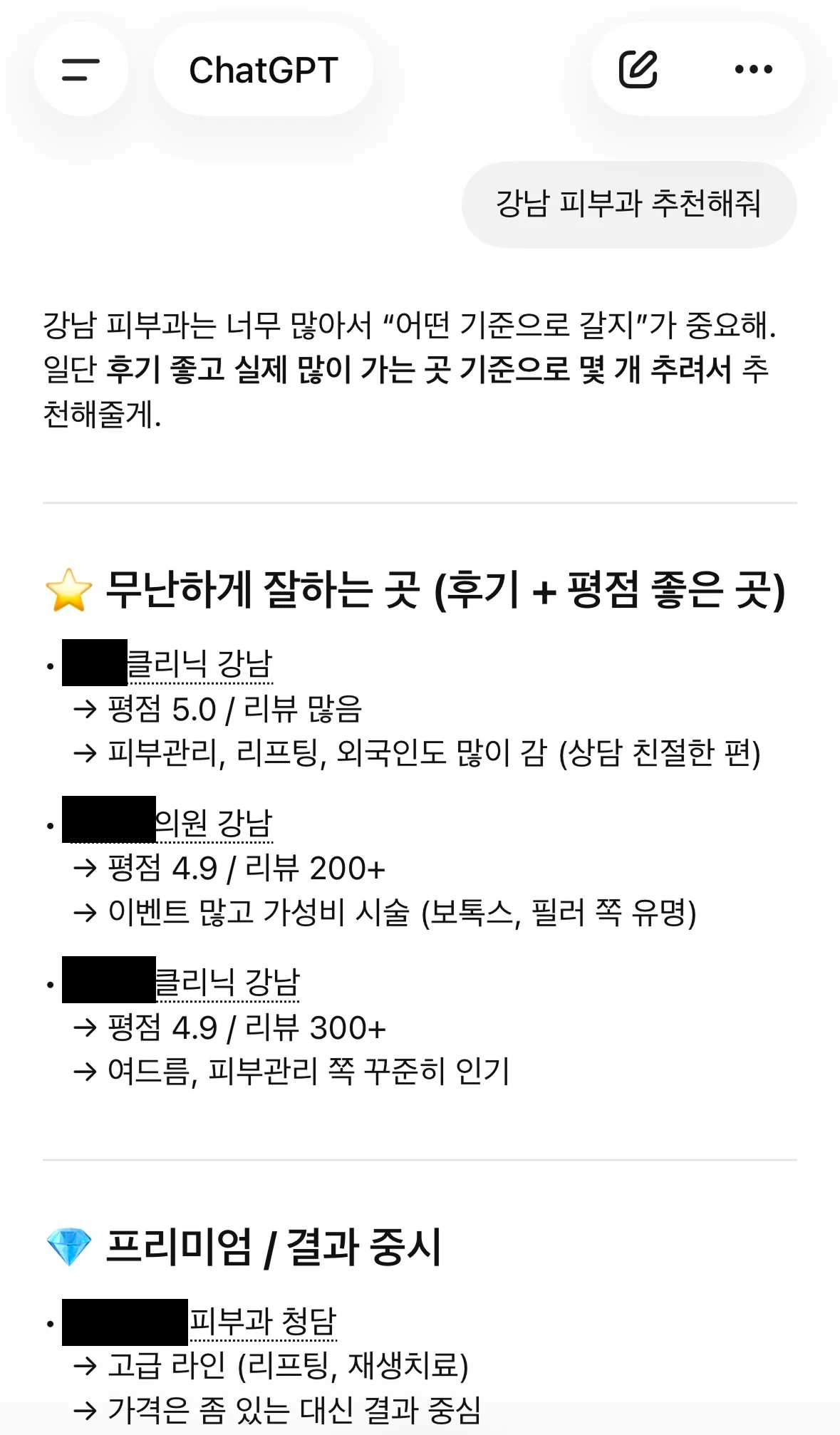840x1435 pixels.
Task: Select the intro paragraph about 강남 피부과
Action: 410,366
